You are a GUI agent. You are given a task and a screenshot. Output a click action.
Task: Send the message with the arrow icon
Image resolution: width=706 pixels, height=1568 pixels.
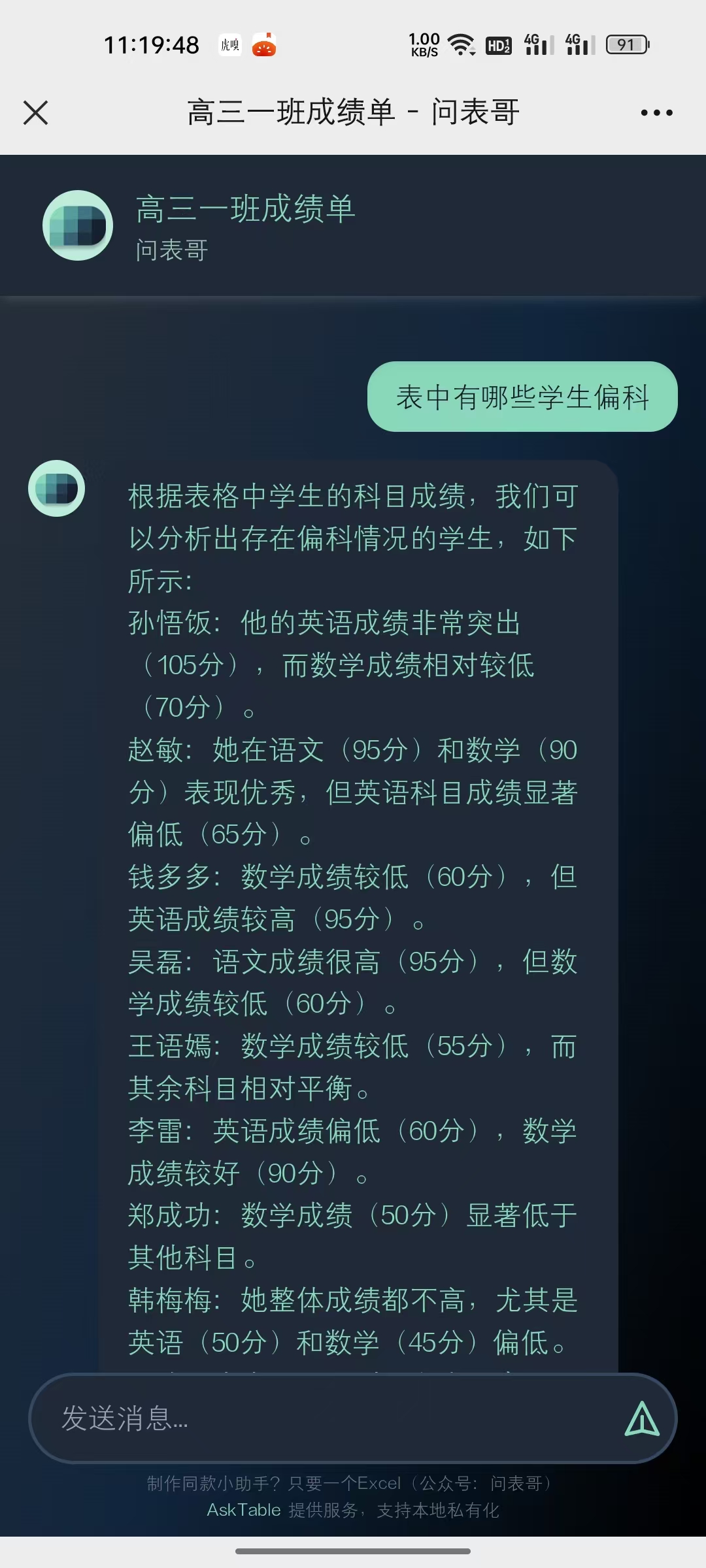(x=642, y=1418)
